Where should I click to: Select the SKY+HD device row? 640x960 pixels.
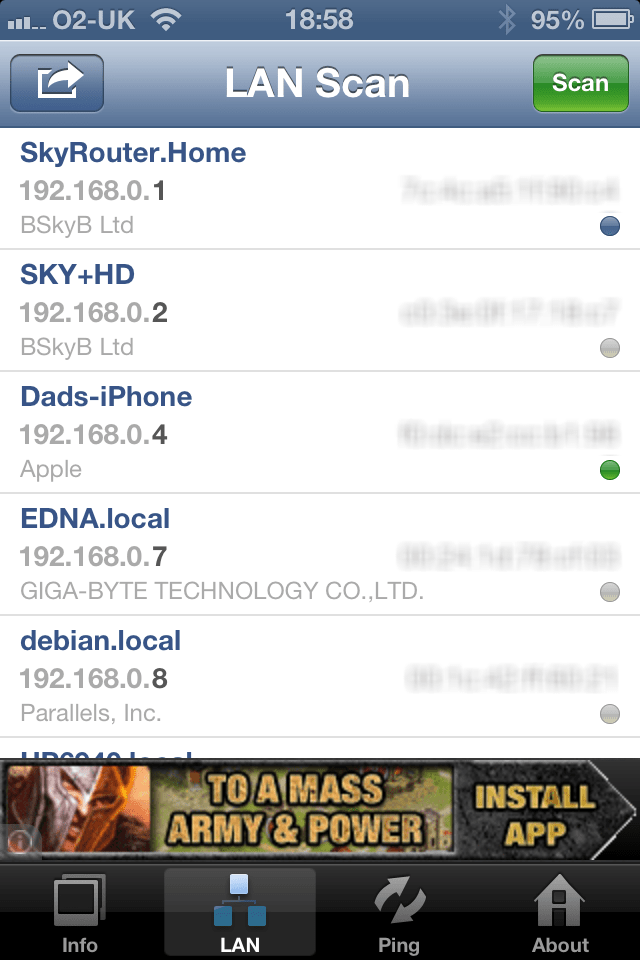tap(320, 310)
